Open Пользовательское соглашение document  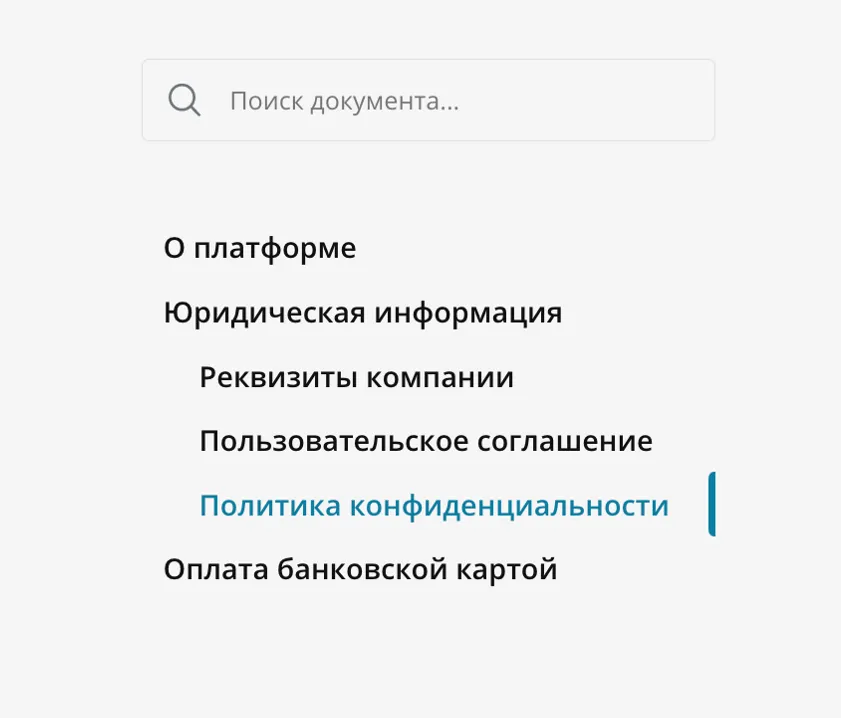[426, 441]
